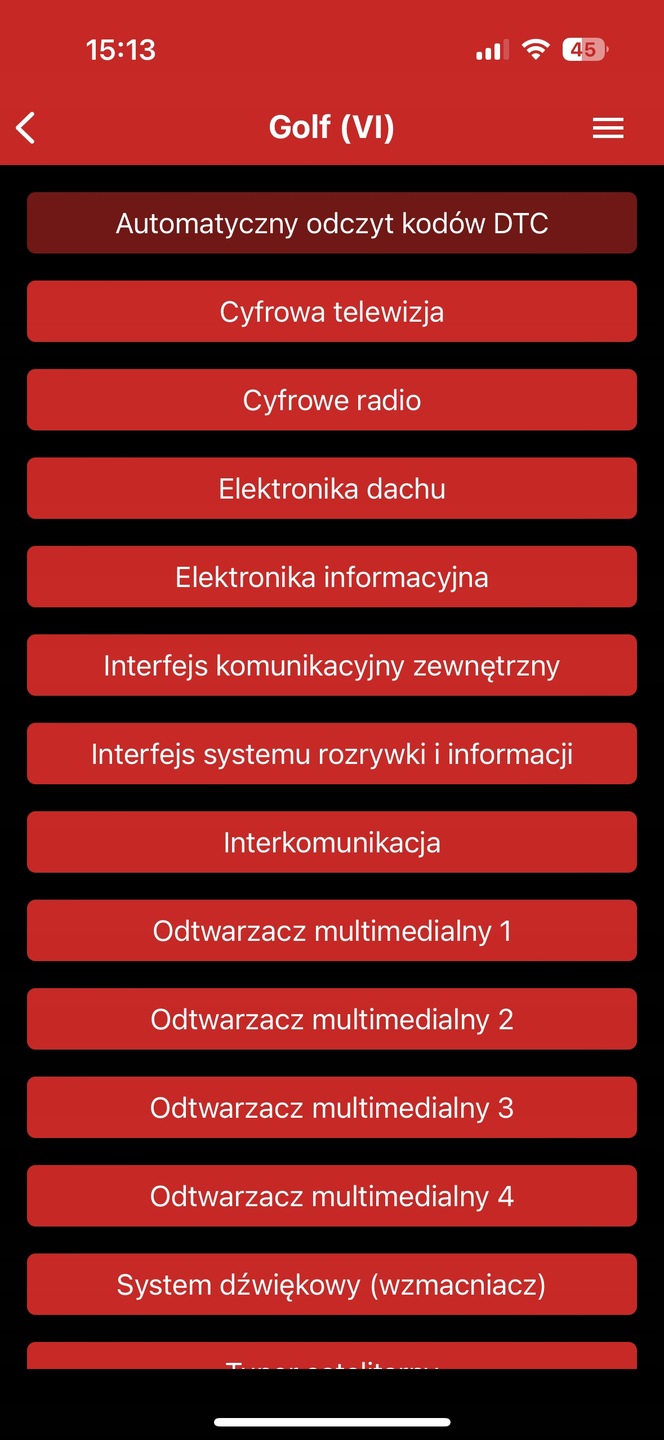The height and width of the screenshot is (1440, 664).
Task: Choose Elektronika informacyjna
Action: click(332, 577)
